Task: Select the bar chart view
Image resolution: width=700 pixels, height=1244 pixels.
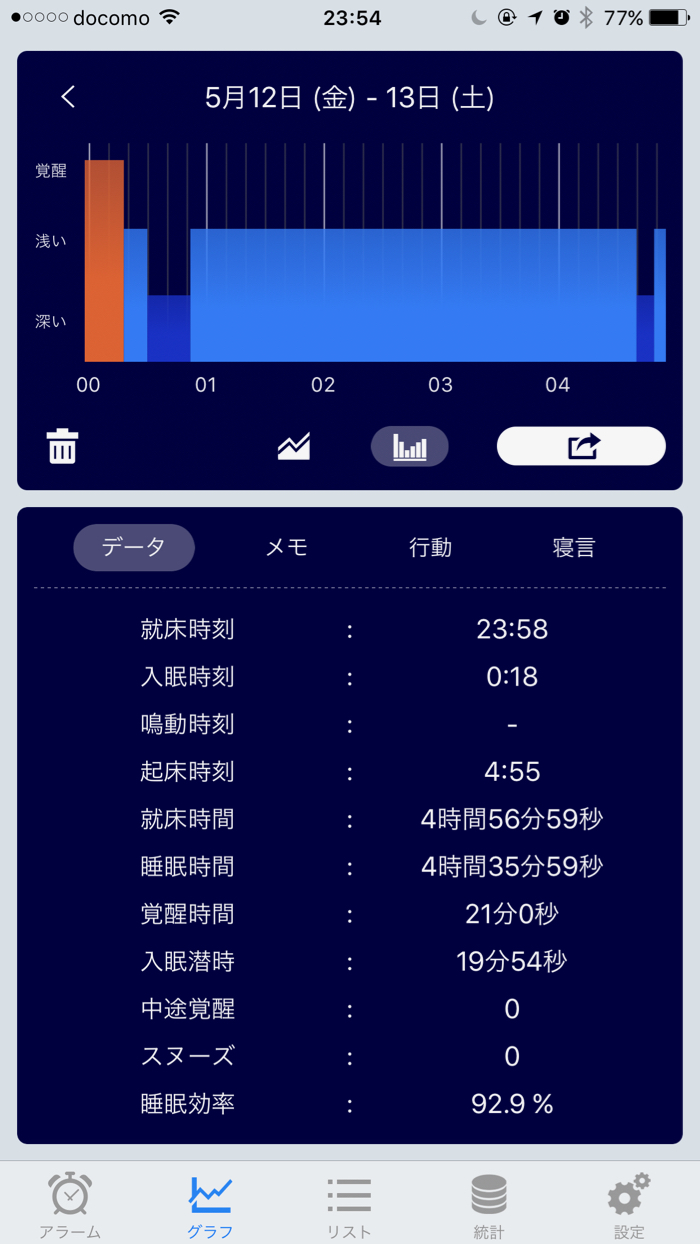Action: [409, 446]
